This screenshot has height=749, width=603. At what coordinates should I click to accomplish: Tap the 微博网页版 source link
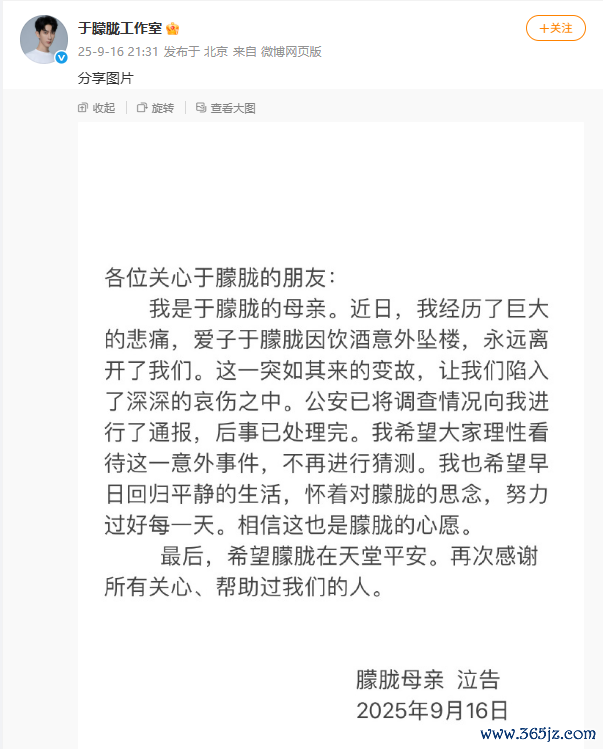[291, 51]
